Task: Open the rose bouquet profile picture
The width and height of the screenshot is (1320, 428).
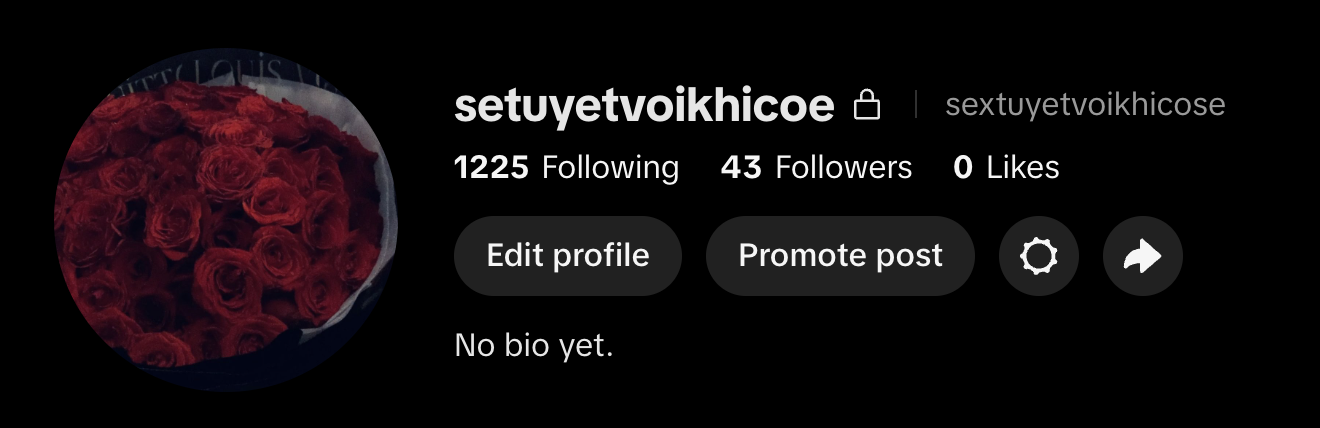Action: coord(225,219)
